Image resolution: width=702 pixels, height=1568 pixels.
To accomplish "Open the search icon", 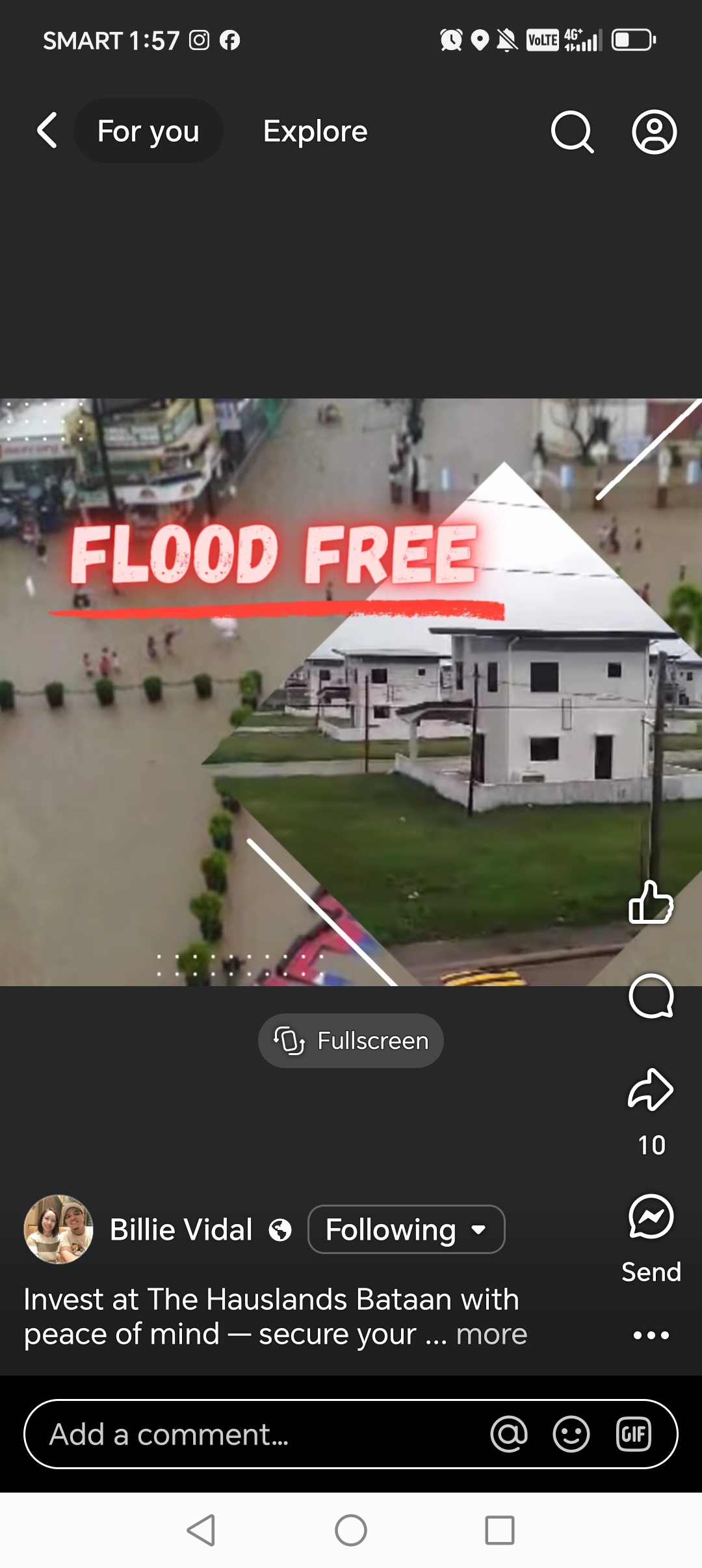I will point(572,132).
